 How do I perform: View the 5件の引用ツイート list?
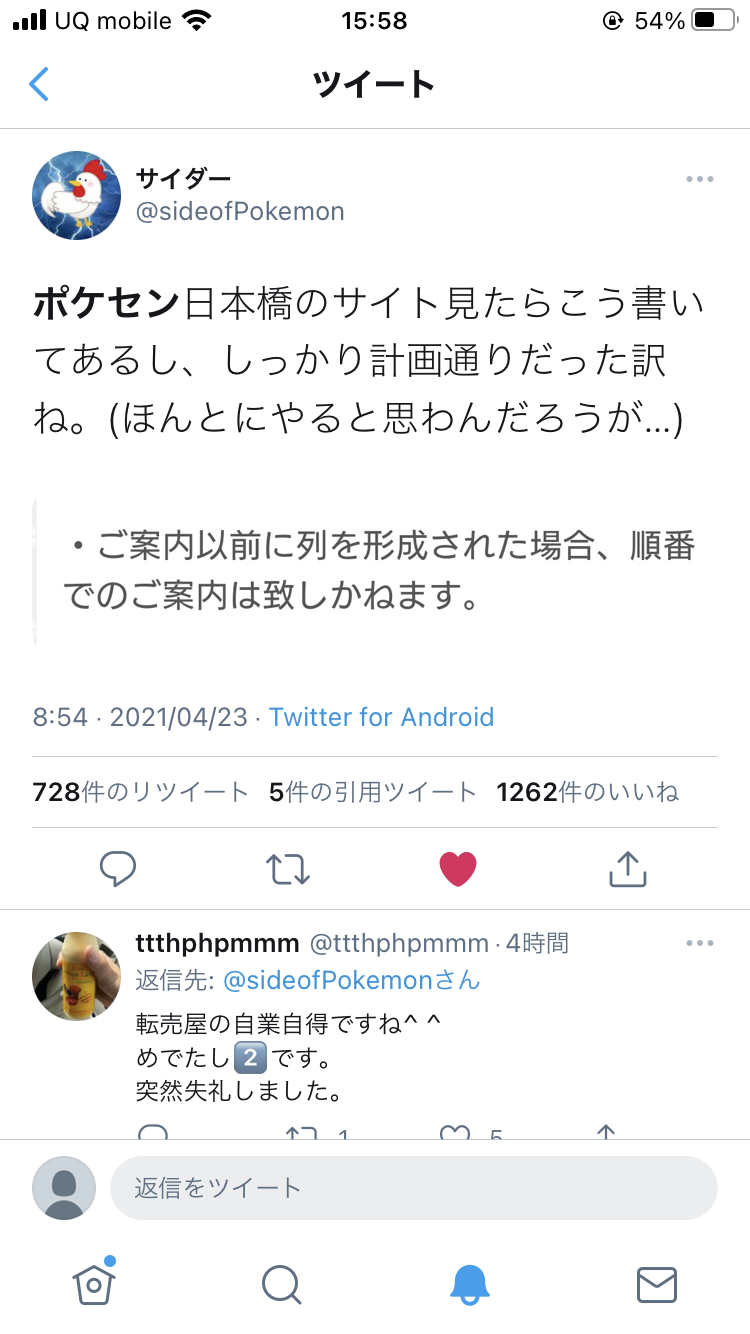click(373, 793)
